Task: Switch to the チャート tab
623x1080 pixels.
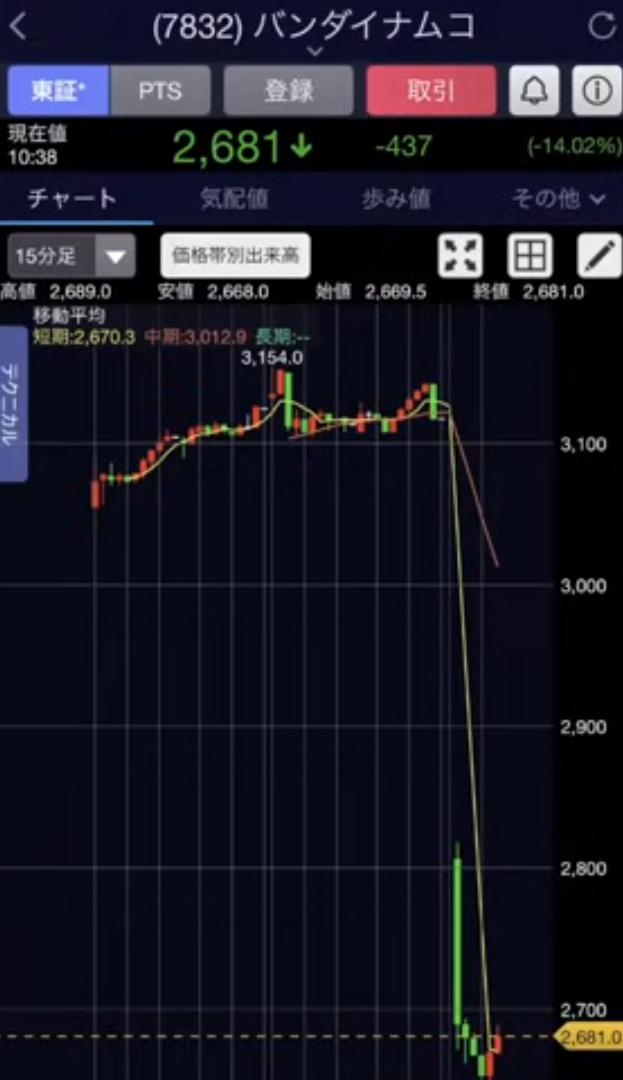Action: 72,198
